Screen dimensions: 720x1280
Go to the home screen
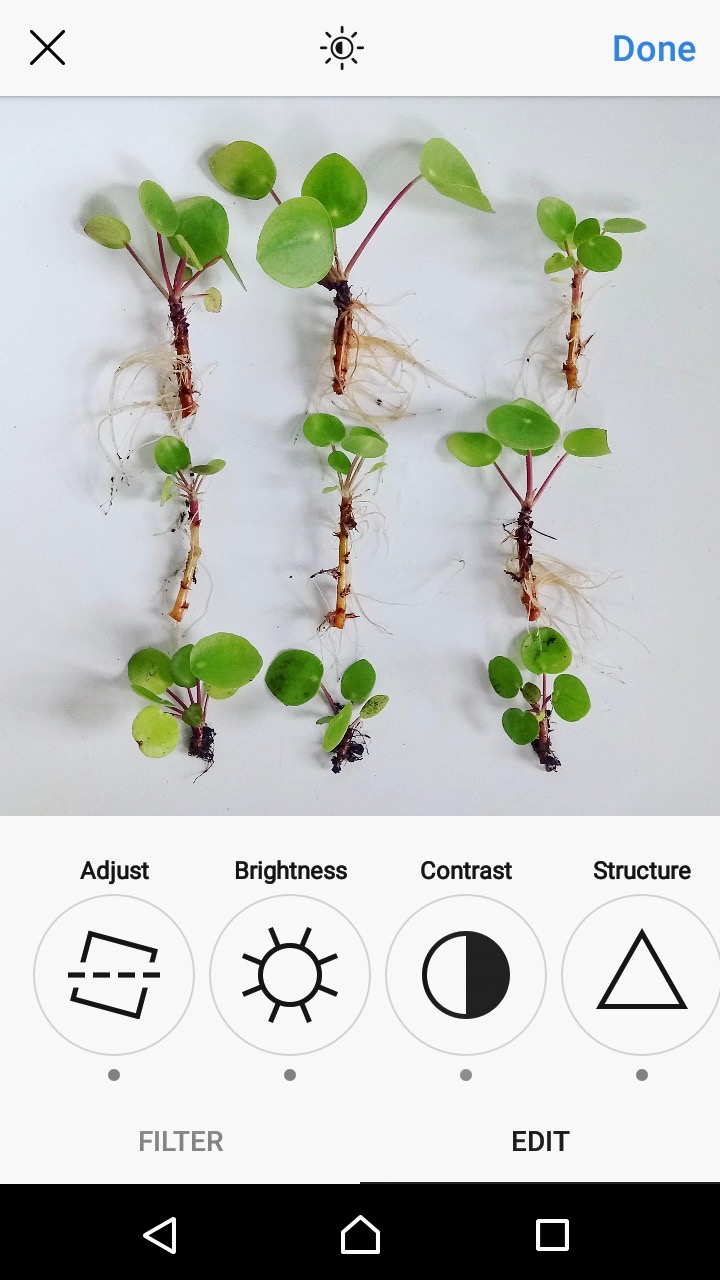360,1235
